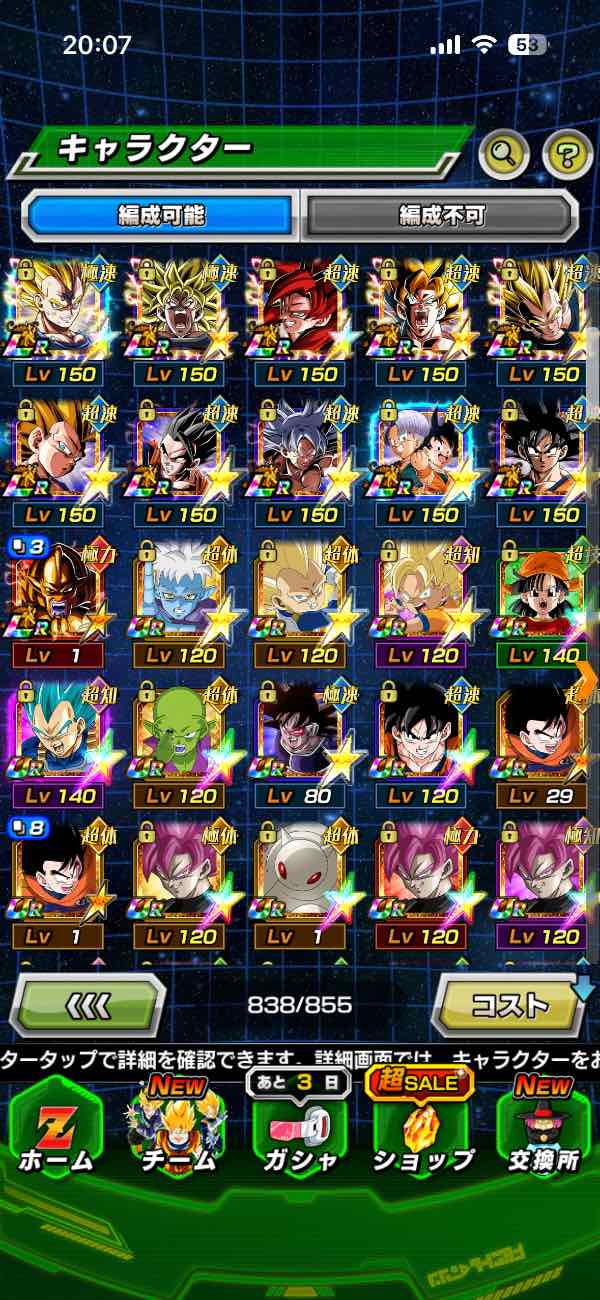The width and height of the screenshot is (600, 1300).
Task: Open the character search magnifier
Action: pyautogui.click(x=504, y=153)
